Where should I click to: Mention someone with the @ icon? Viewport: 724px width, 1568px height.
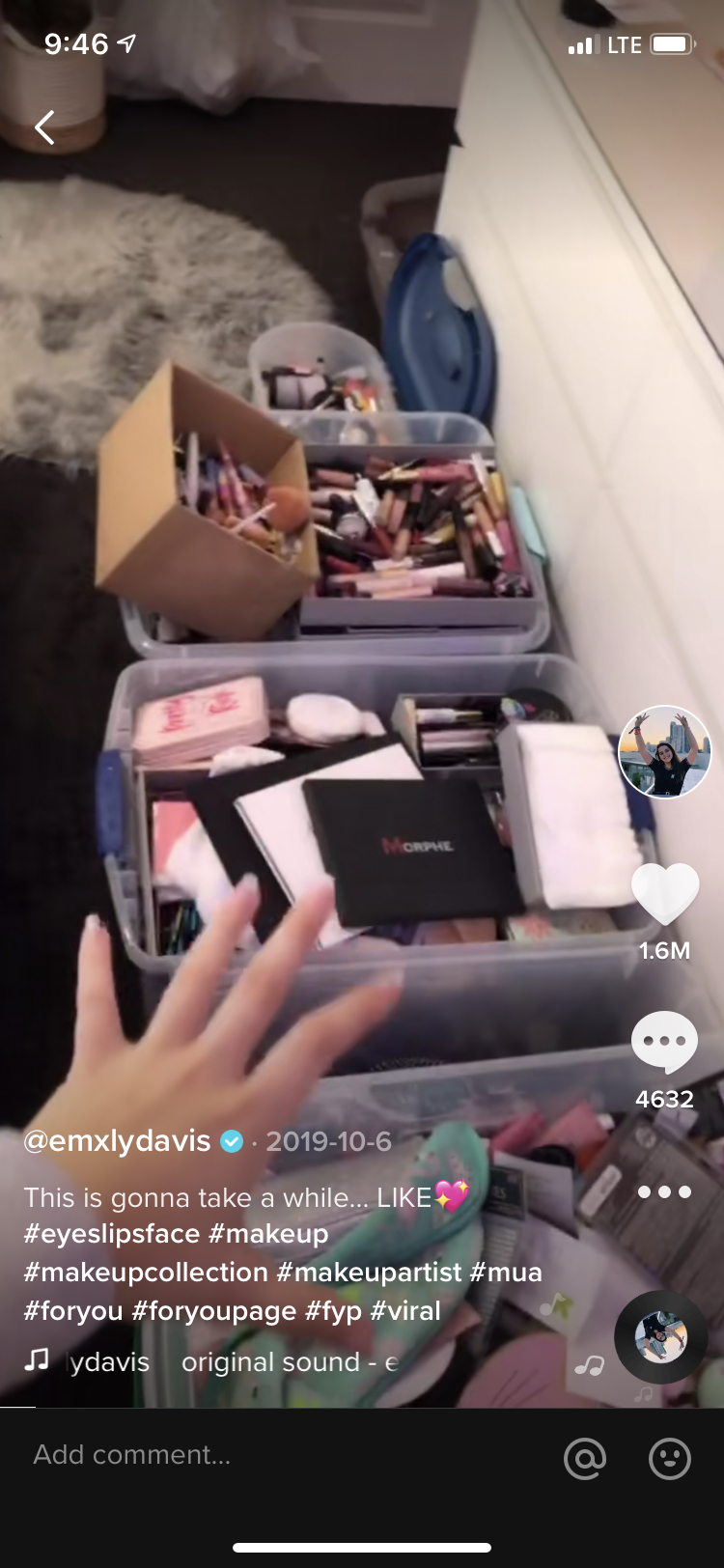click(585, 1458)
